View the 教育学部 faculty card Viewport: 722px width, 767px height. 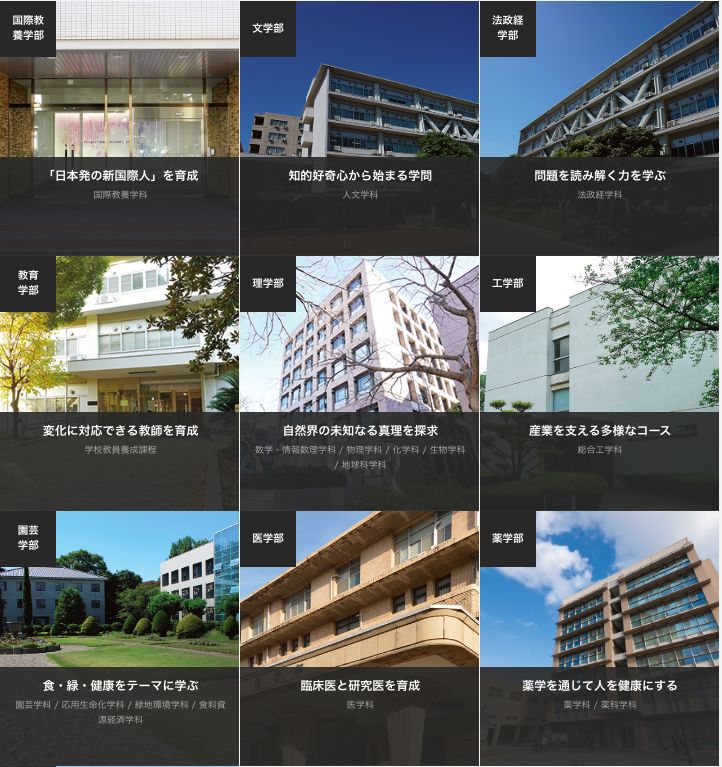[119, 383]
